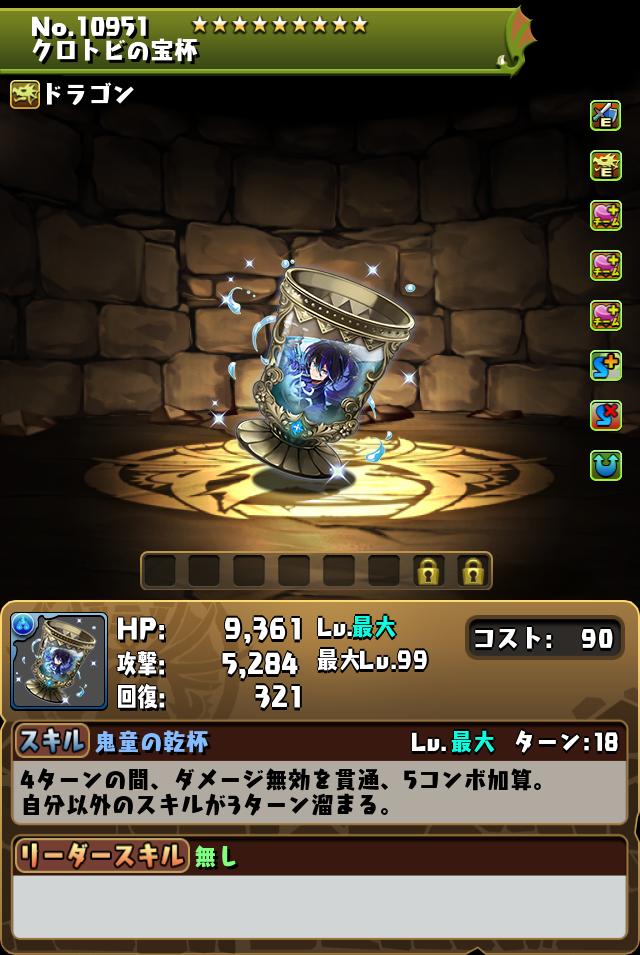Tap the blue U-arrow awakening icon
The image size is (640, 955).
pos(606,465)
